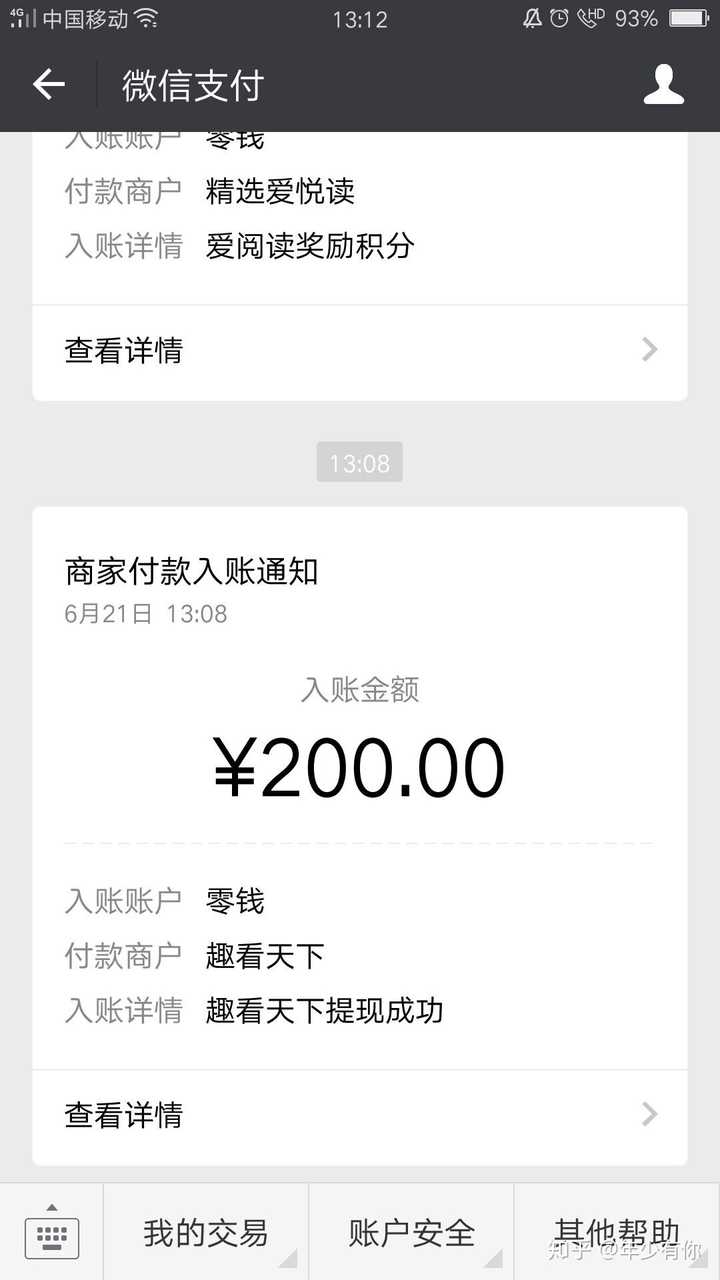The height and width of the screenshot is (1280, 720).
Task: Tap the 13:08 timestamp bubble
Action: [x=359, y=462]
